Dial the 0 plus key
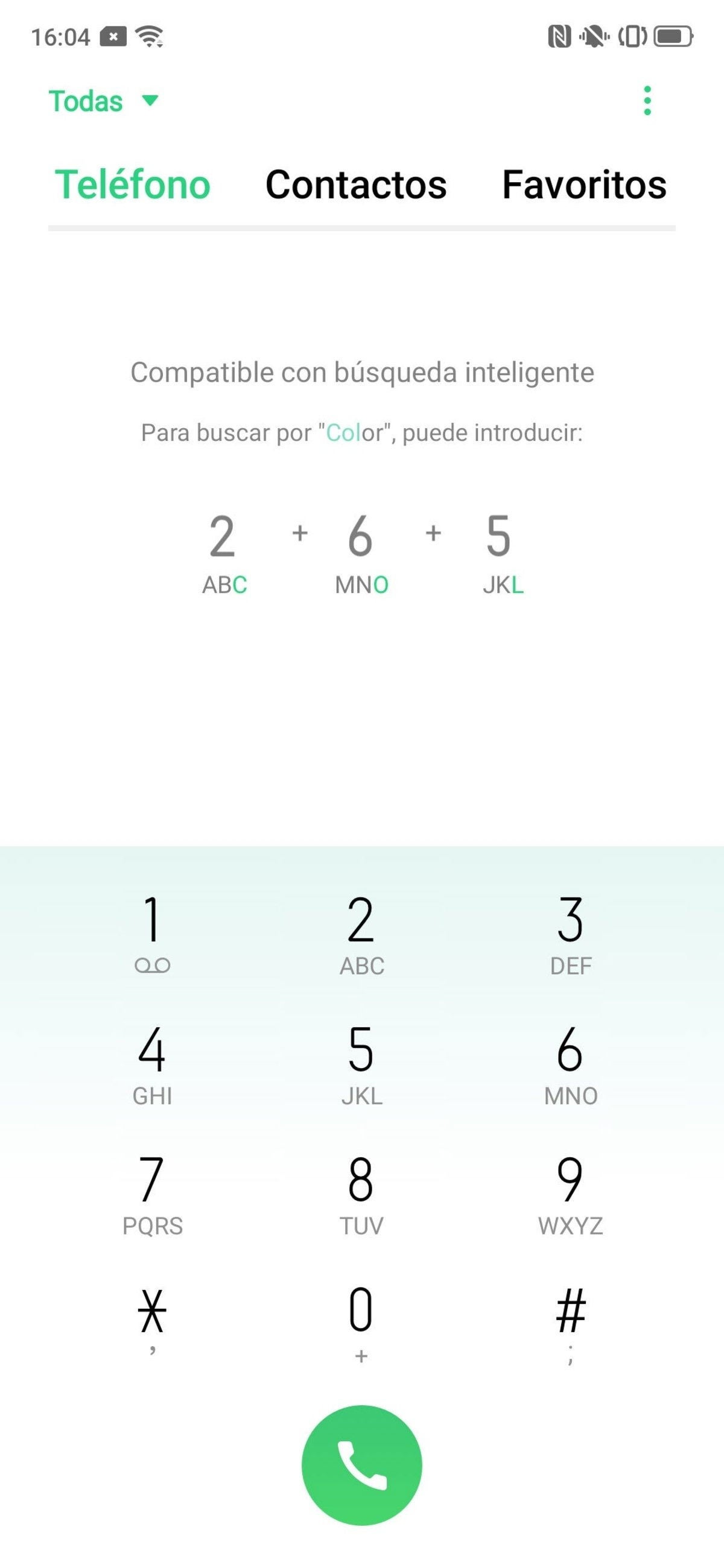 pyautogui.click(x=361, y=1322)
